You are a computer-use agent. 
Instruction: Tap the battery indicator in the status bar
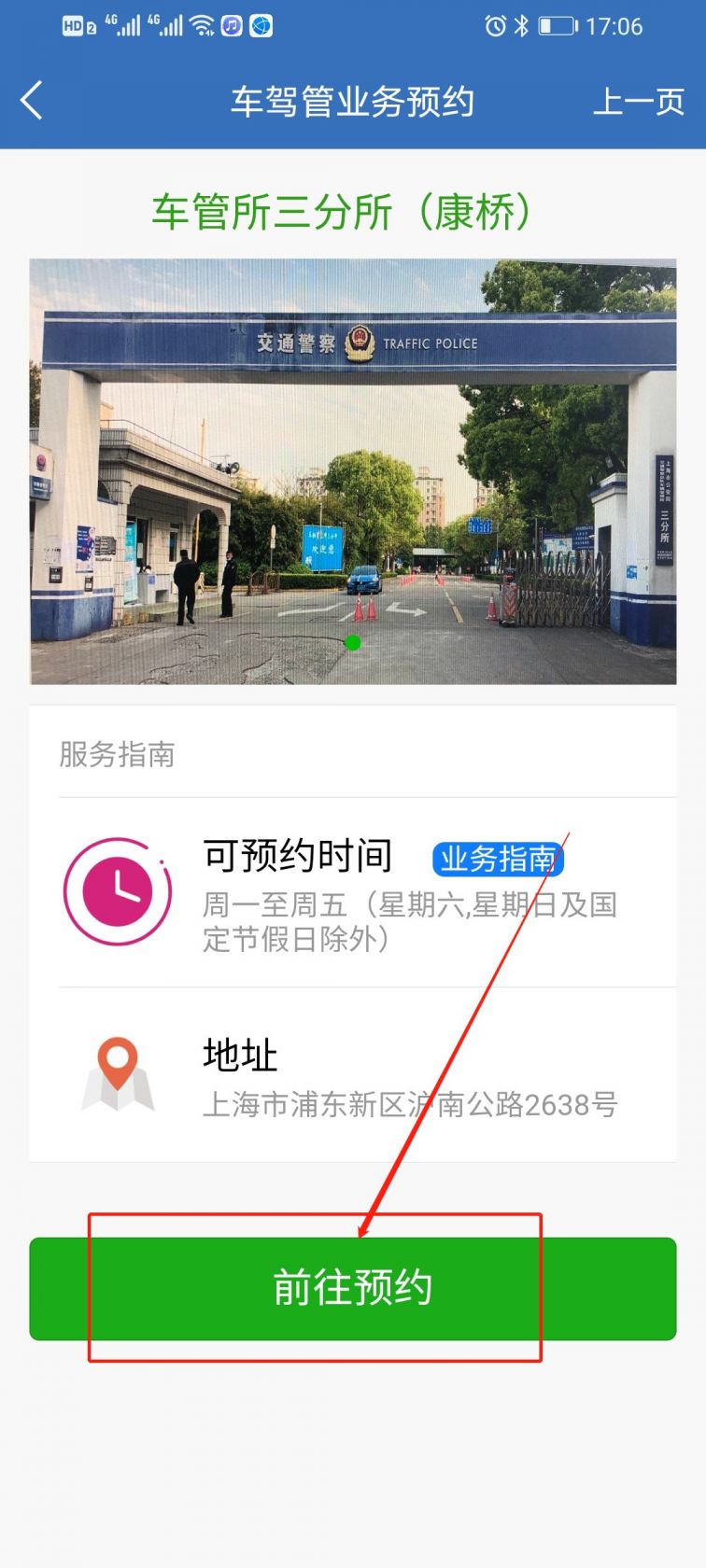(x=555, y=25)
